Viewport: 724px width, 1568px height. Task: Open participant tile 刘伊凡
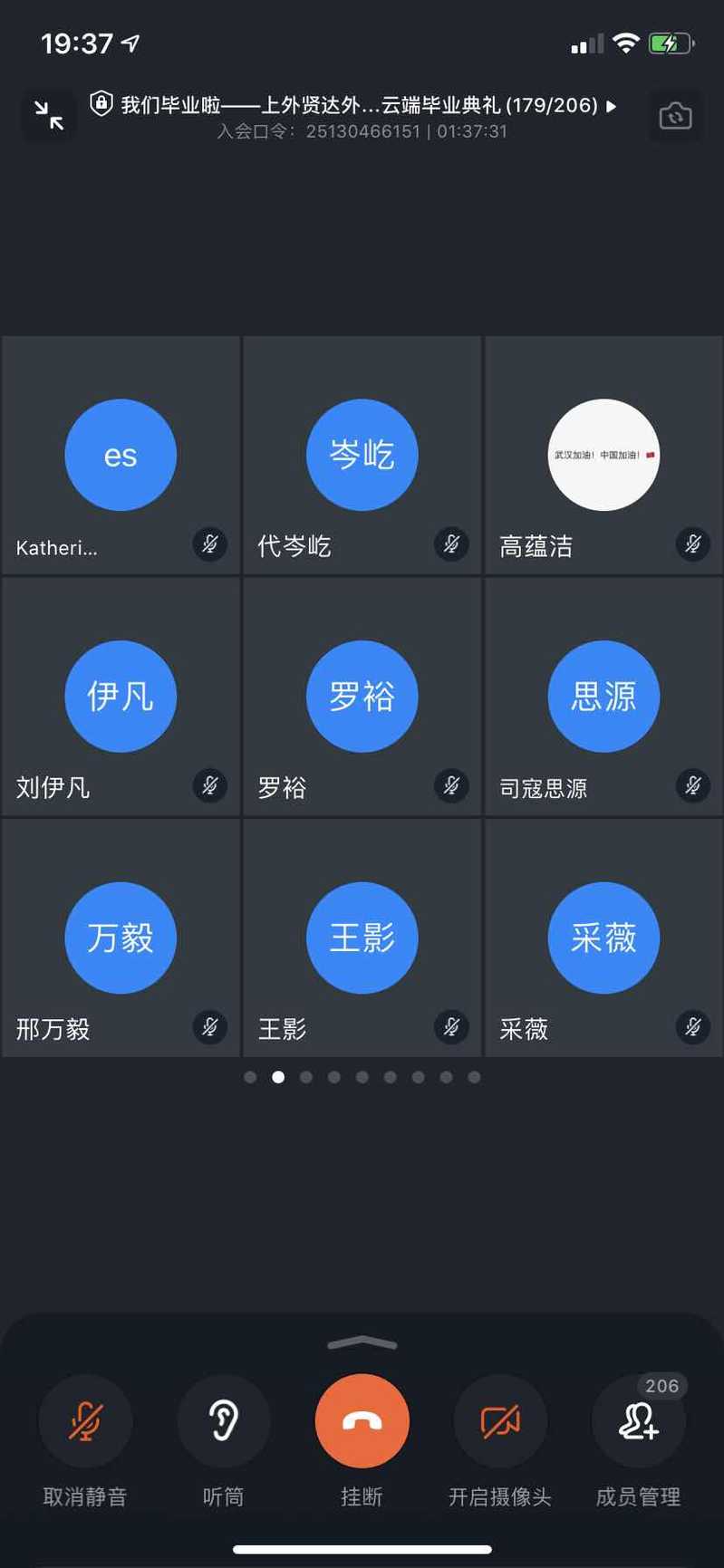point(121,697)
